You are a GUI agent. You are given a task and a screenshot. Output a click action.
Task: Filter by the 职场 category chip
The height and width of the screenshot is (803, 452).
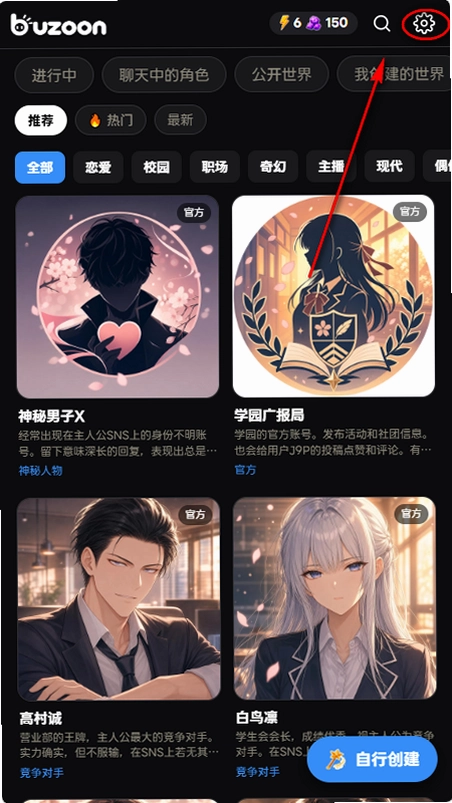(215, 167)
